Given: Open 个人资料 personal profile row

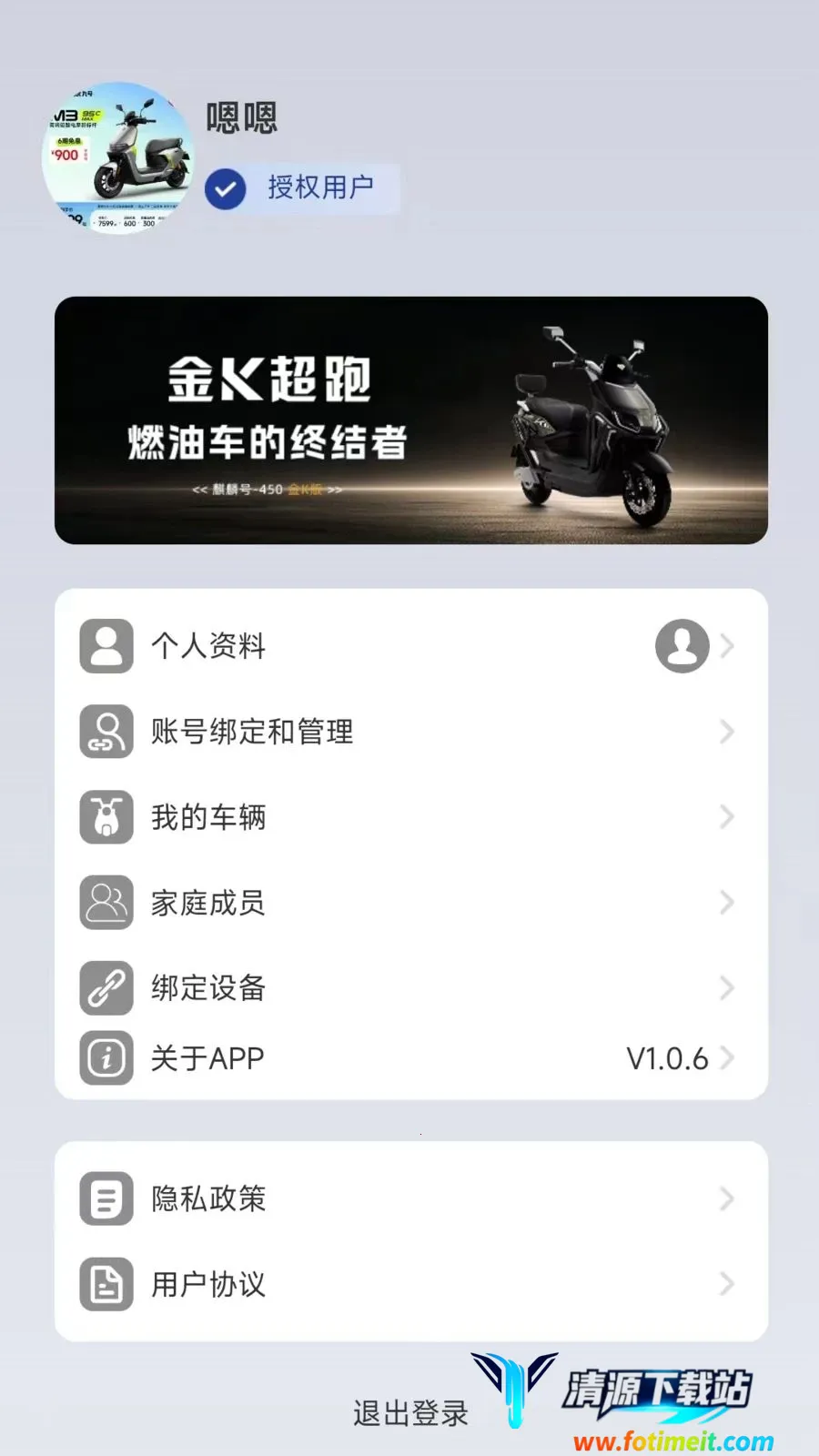Looking at the screenshot, I should click(411, 646).
